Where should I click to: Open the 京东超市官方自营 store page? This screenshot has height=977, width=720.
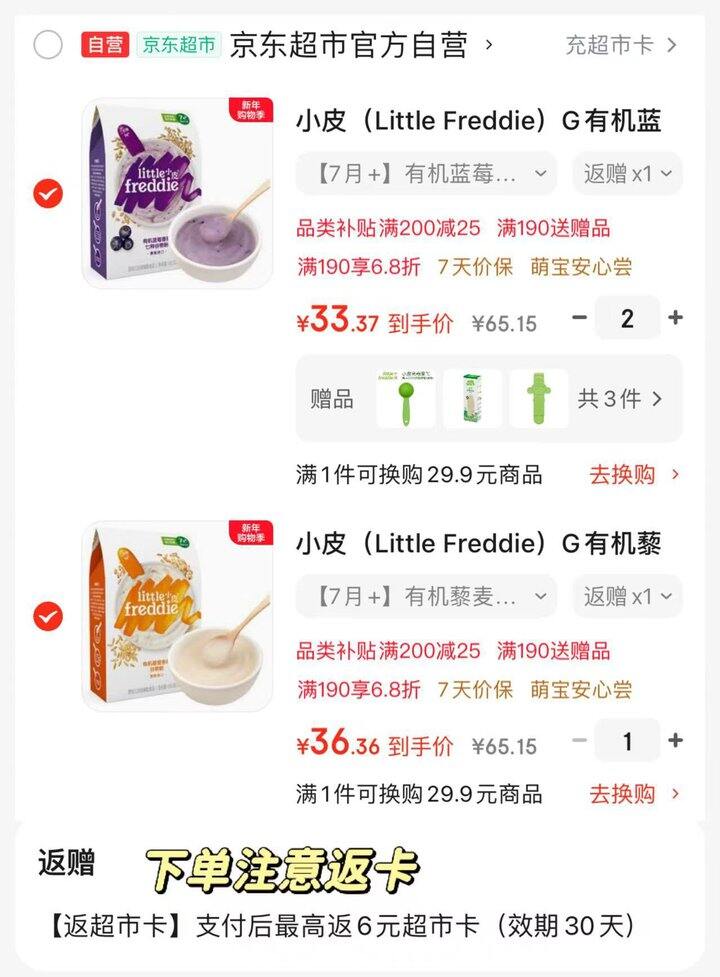(x=348, y=44)
